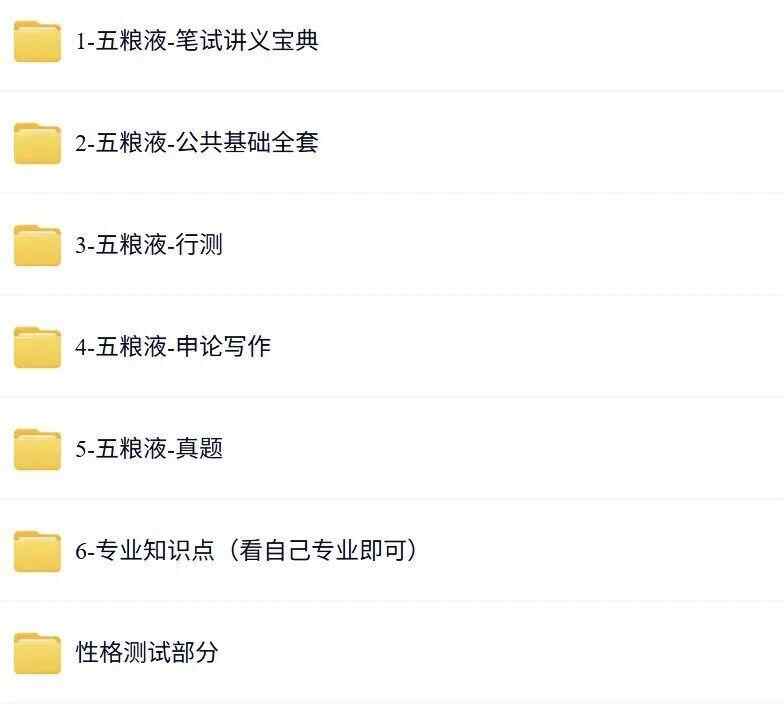Viewport: 784px width, 706px height.
Task: Open the 2-五粮液-公共基础全套 folder
Action: [196, 143]
